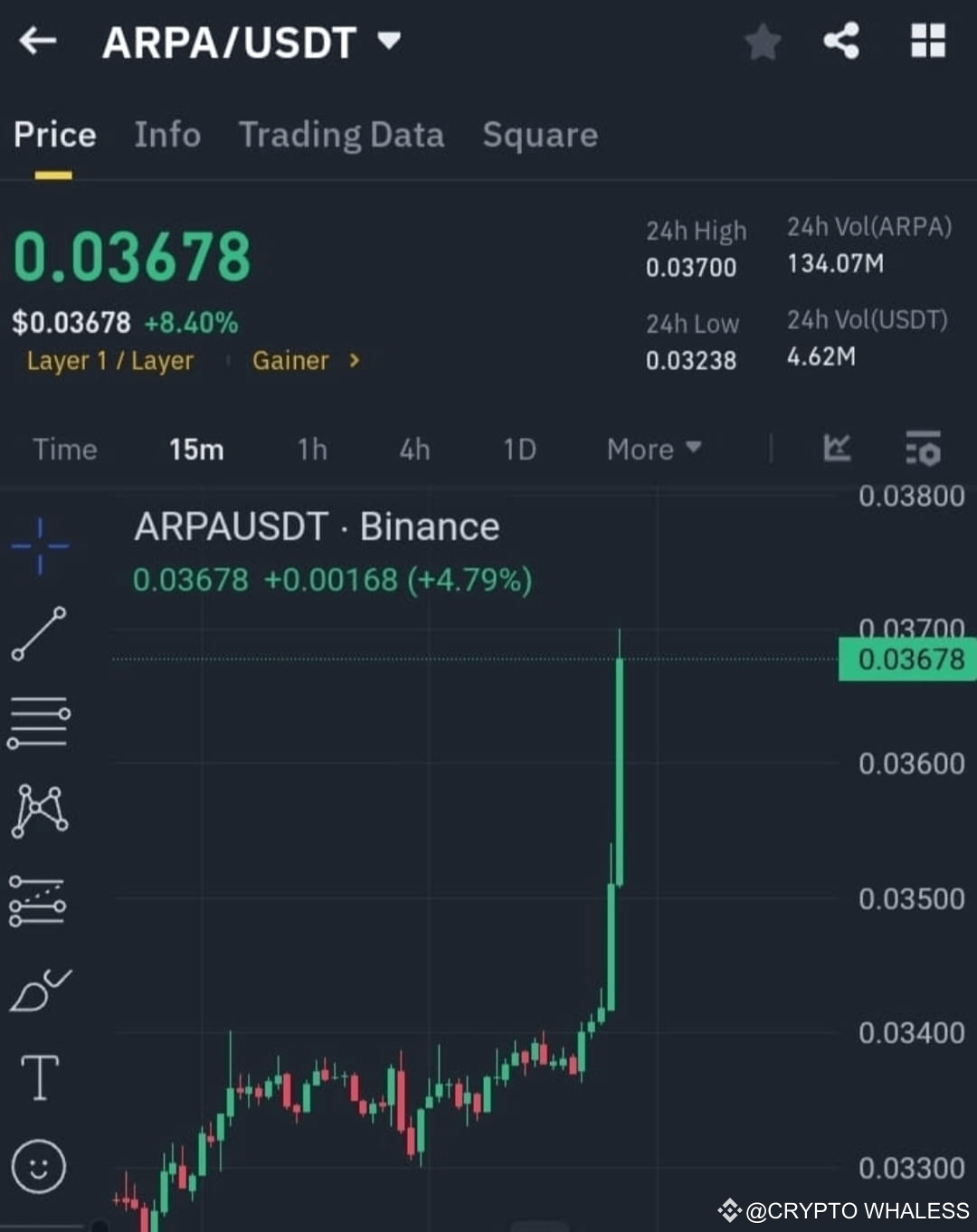The height and width of the screenshot is (1232, 977).
Task: Expand the More timeframe options
Action: (x=651, y=450)
